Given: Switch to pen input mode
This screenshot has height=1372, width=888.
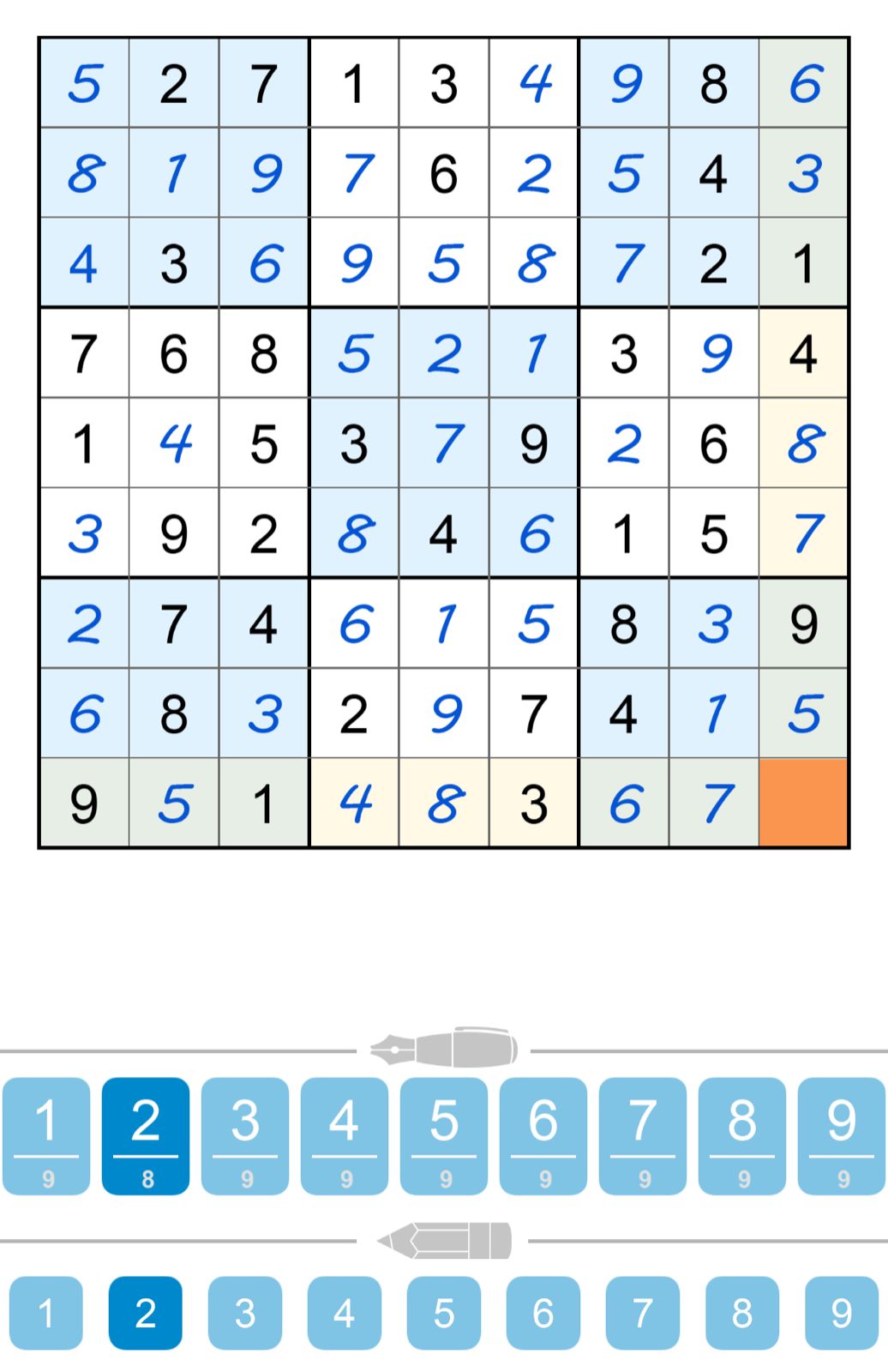Looking at the screenshot, I should coord(443,1050).
